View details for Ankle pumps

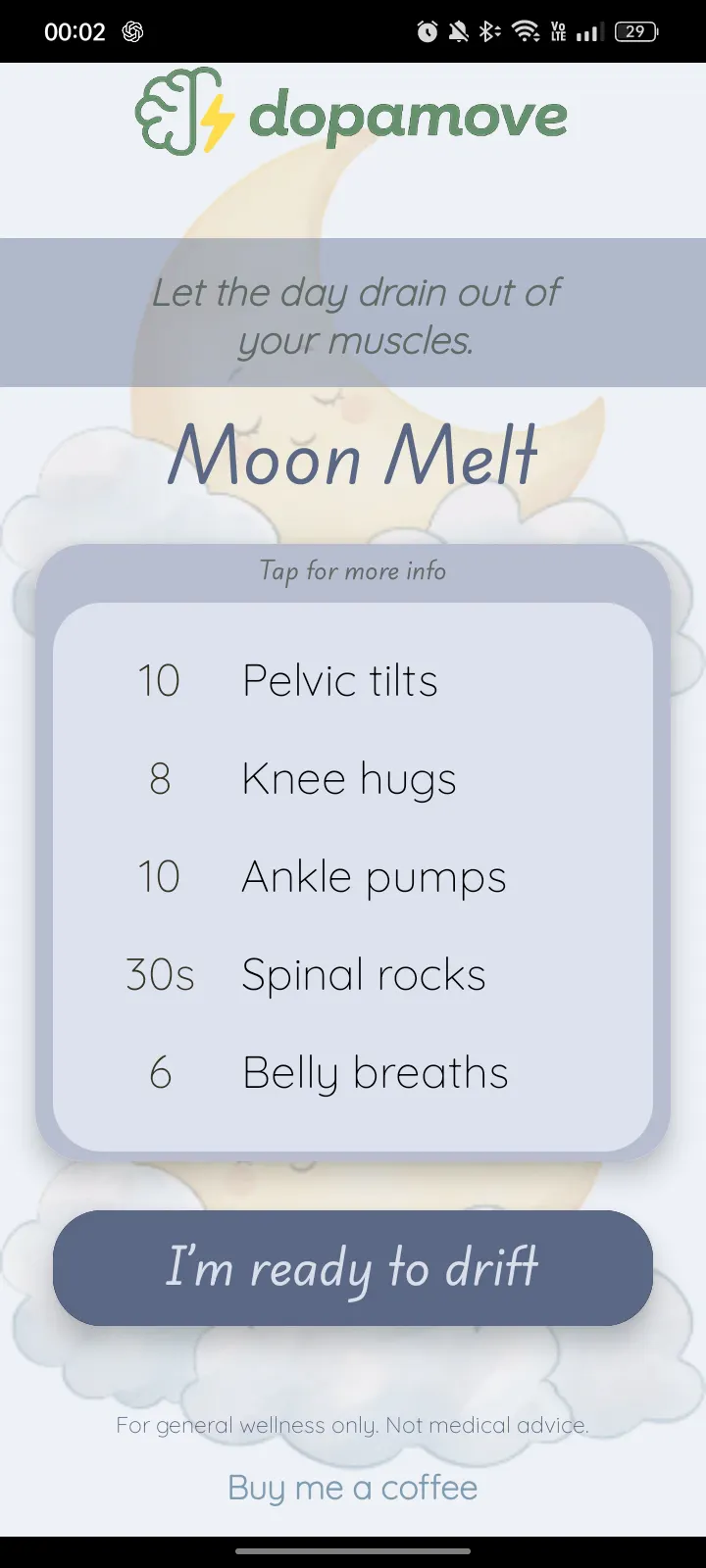point(353,877)
